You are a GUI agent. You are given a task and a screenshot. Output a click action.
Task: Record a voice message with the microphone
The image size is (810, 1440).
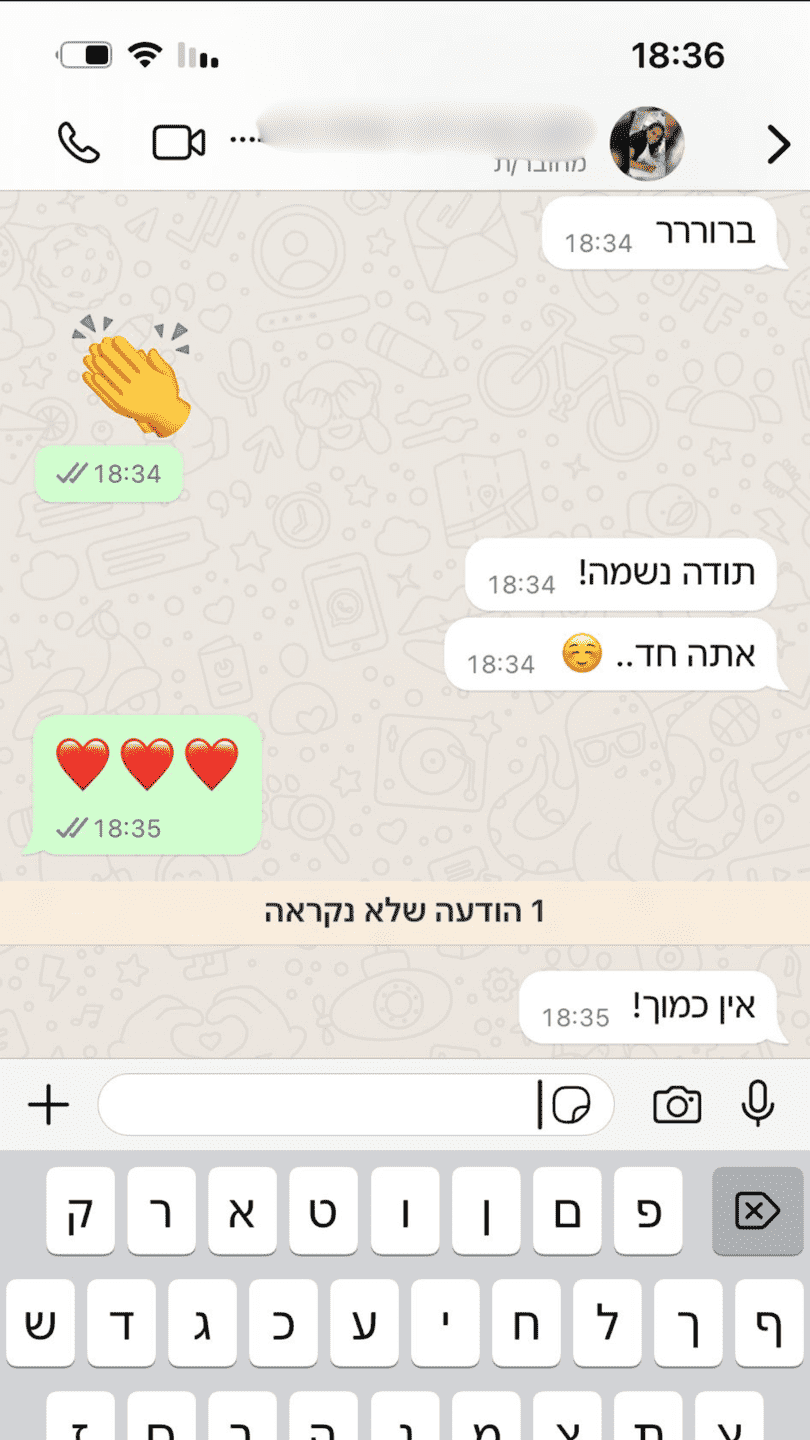coord(758,1104)
